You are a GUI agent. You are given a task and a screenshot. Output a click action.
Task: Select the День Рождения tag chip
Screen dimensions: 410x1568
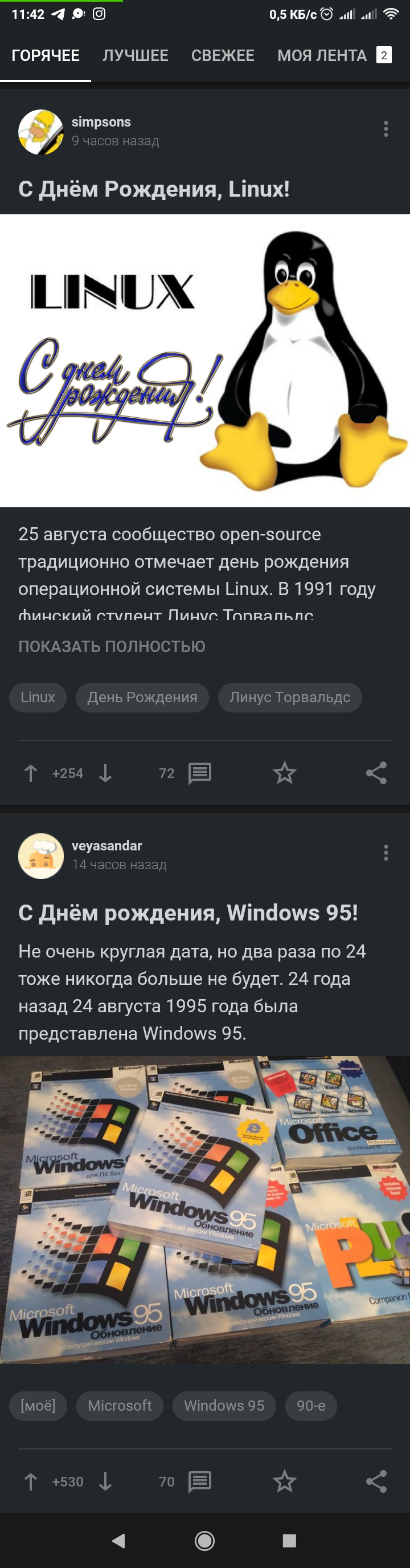142,698
